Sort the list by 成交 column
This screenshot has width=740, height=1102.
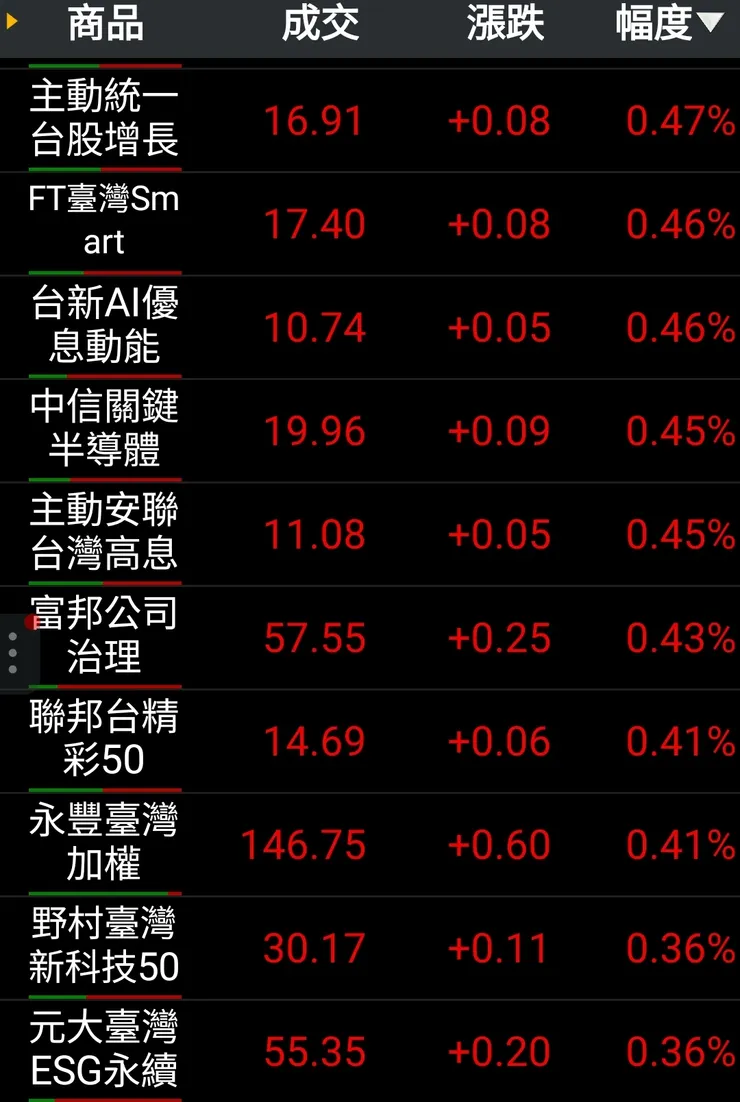(x=320, y=25)
